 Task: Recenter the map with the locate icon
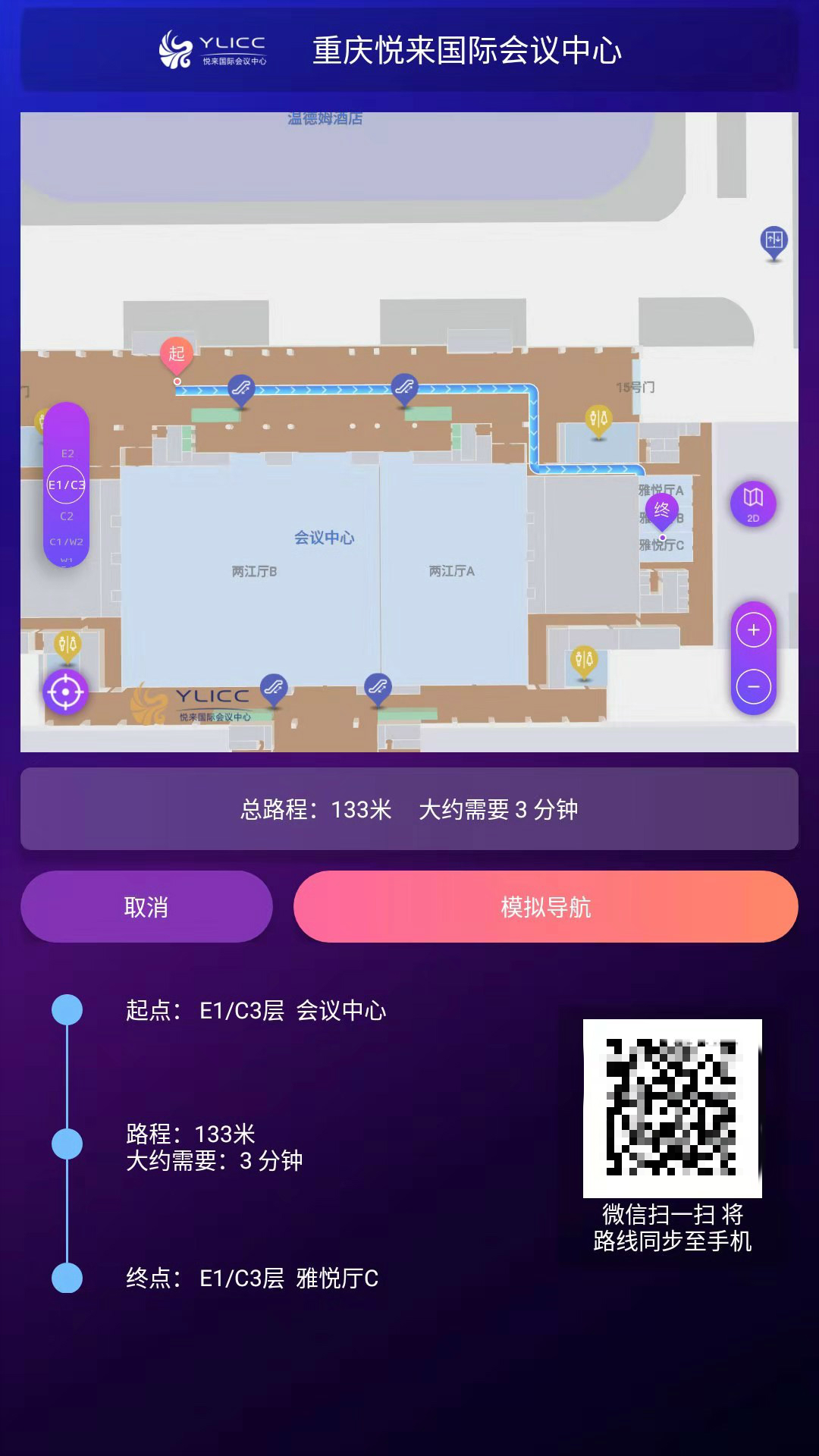point(65,692)
